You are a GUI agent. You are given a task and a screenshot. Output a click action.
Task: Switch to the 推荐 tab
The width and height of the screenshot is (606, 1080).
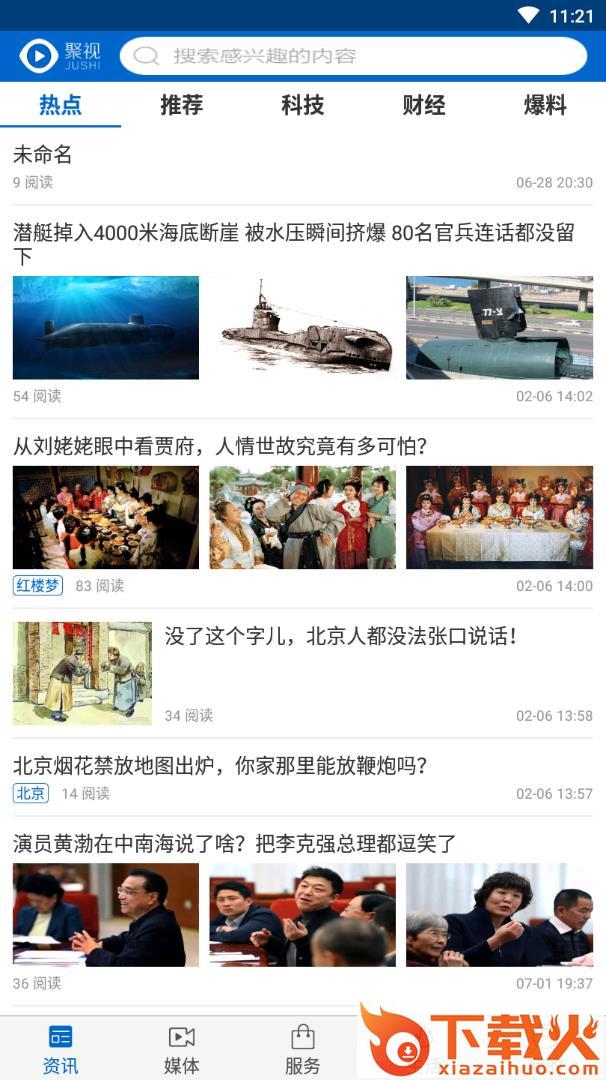[182, 105]
